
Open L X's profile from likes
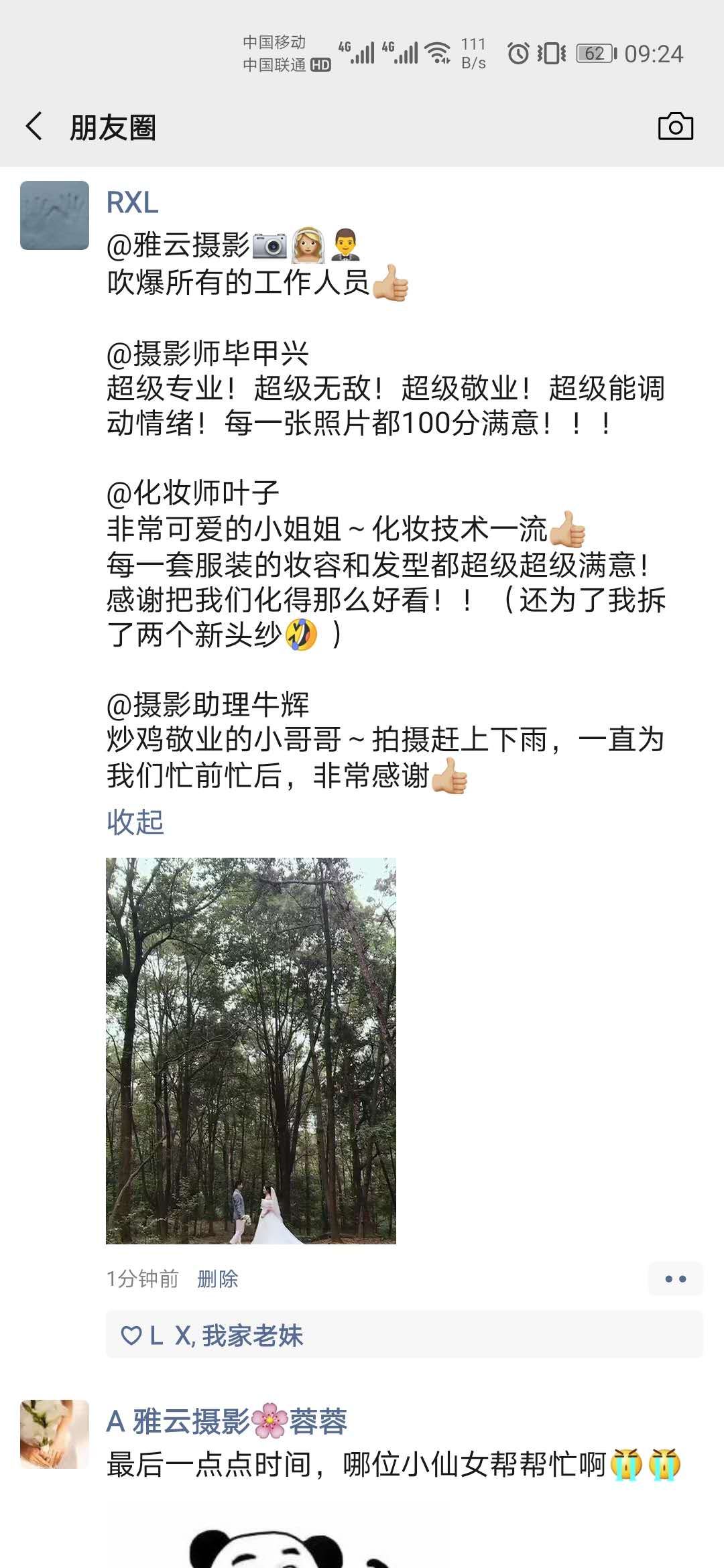[x=171, y=1335]
